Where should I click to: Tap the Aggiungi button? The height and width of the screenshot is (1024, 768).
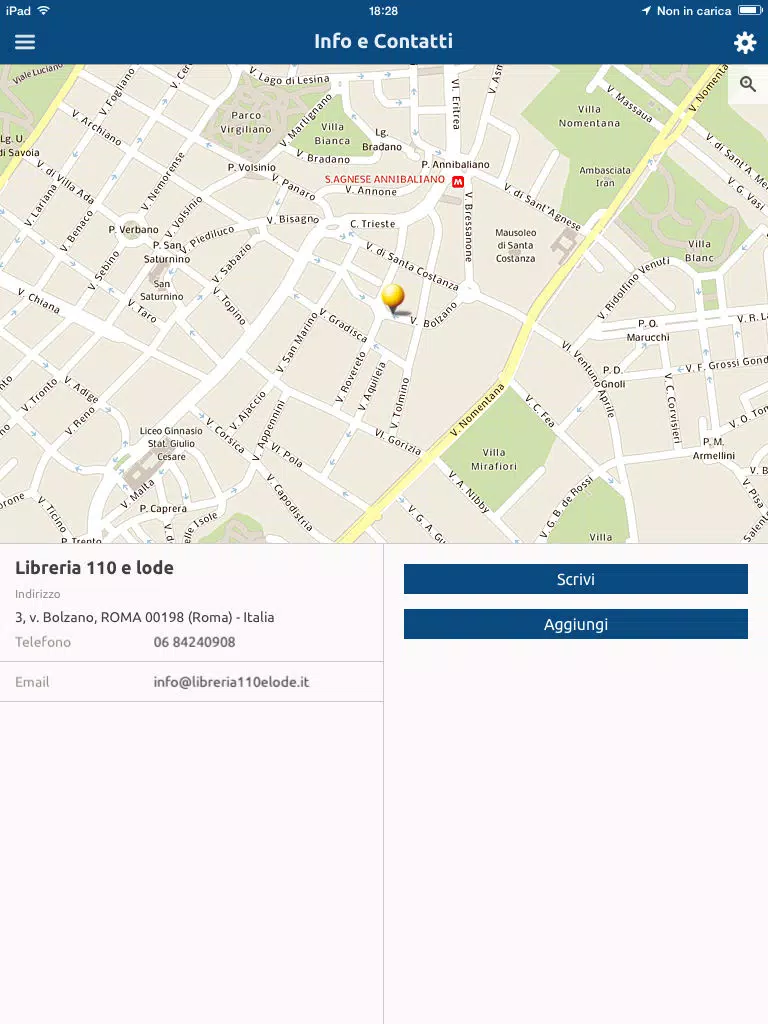click(575, 624)
